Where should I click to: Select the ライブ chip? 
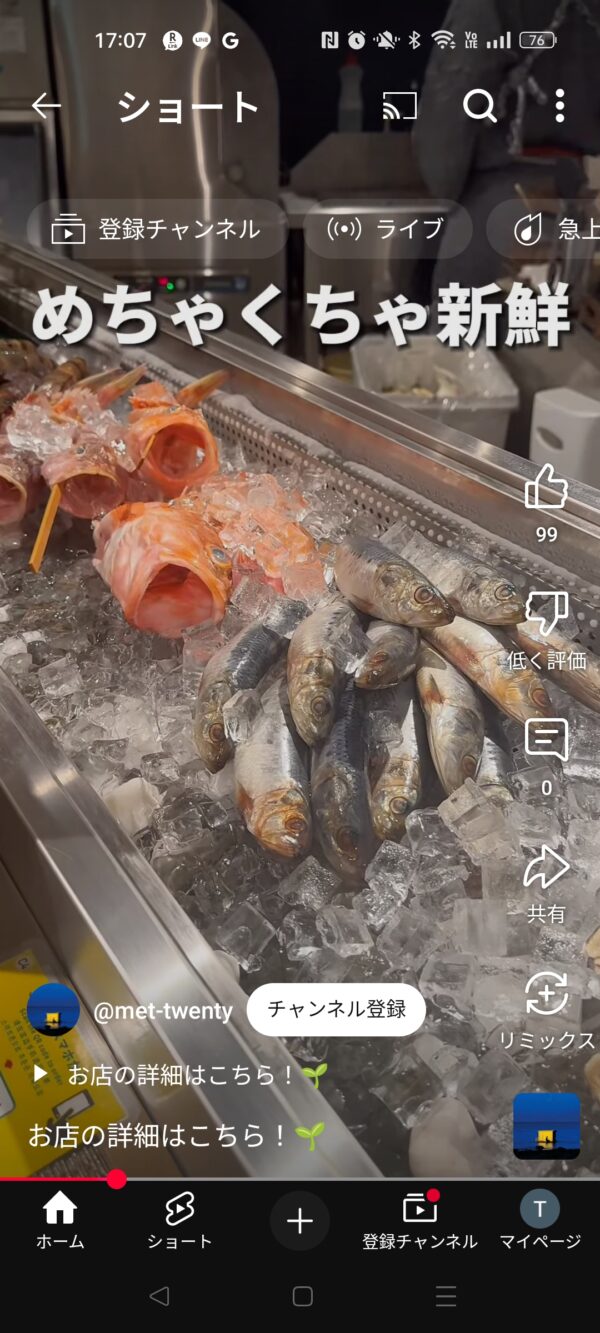point(387,229)
